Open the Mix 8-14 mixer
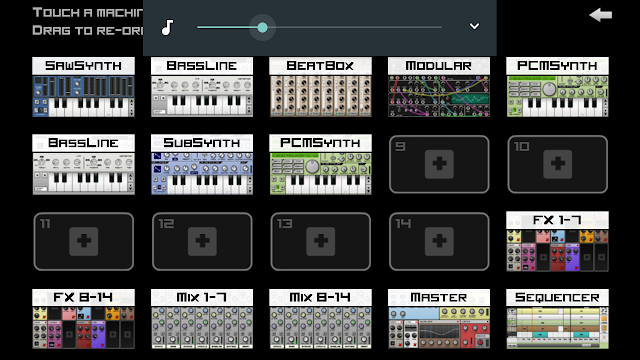Viewport: 640px width, 360px height. coord(320,319)
